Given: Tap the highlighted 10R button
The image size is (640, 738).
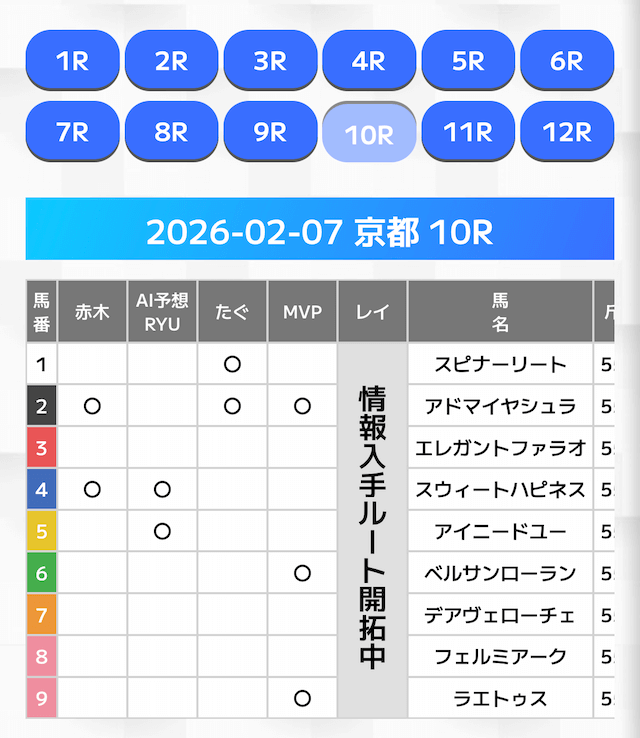Looking at the screenshot, I should point(369,133).
